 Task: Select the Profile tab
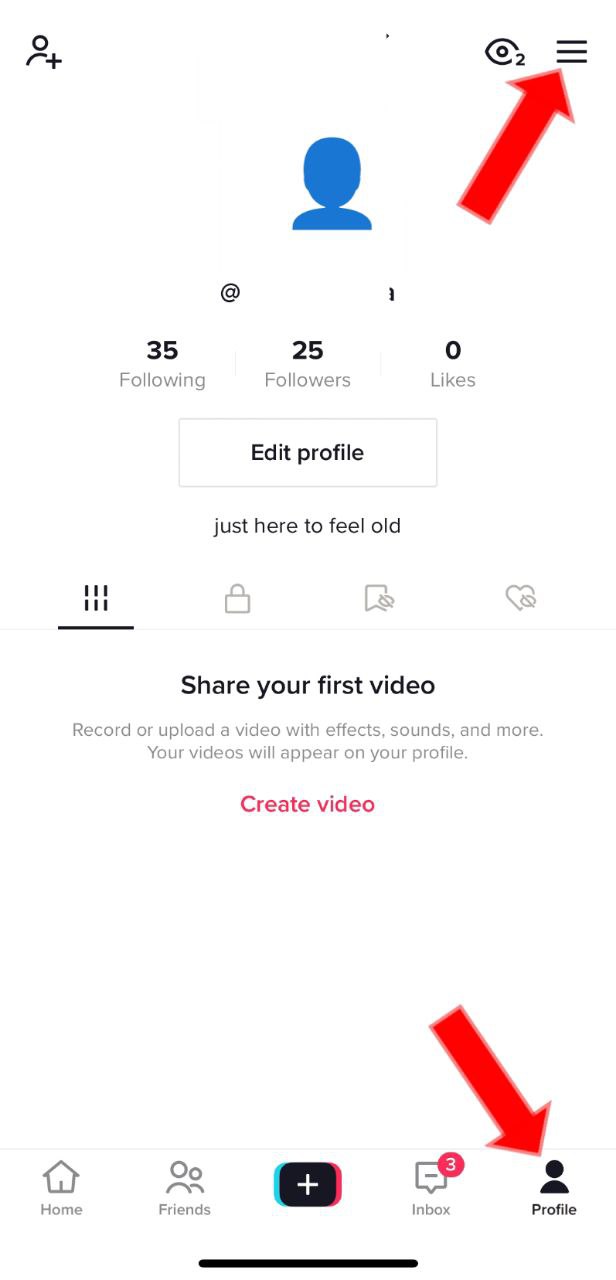554,1187
